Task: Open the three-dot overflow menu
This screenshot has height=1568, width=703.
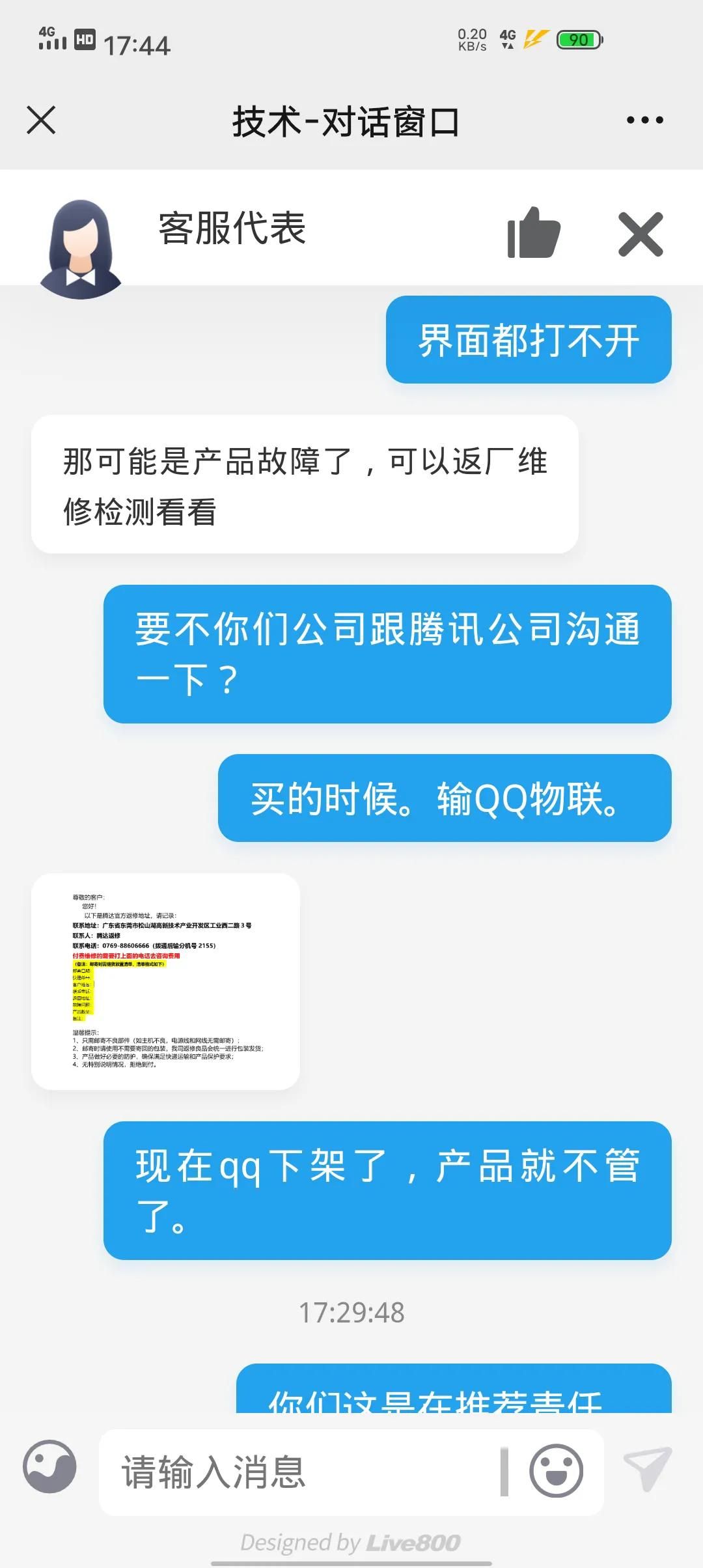Action: click(644, 120)
